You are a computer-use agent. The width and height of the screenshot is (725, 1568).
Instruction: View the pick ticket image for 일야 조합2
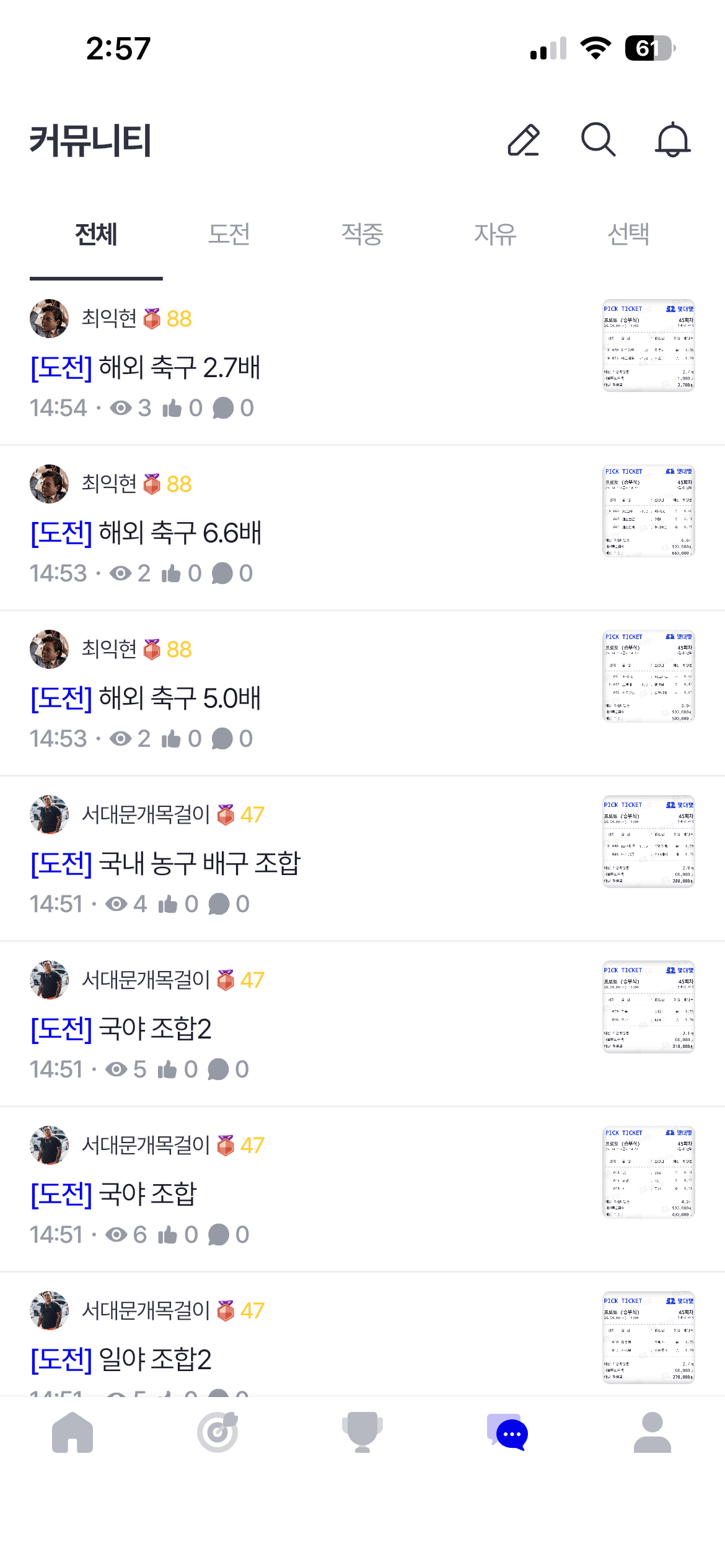[x=648, y=1338]
